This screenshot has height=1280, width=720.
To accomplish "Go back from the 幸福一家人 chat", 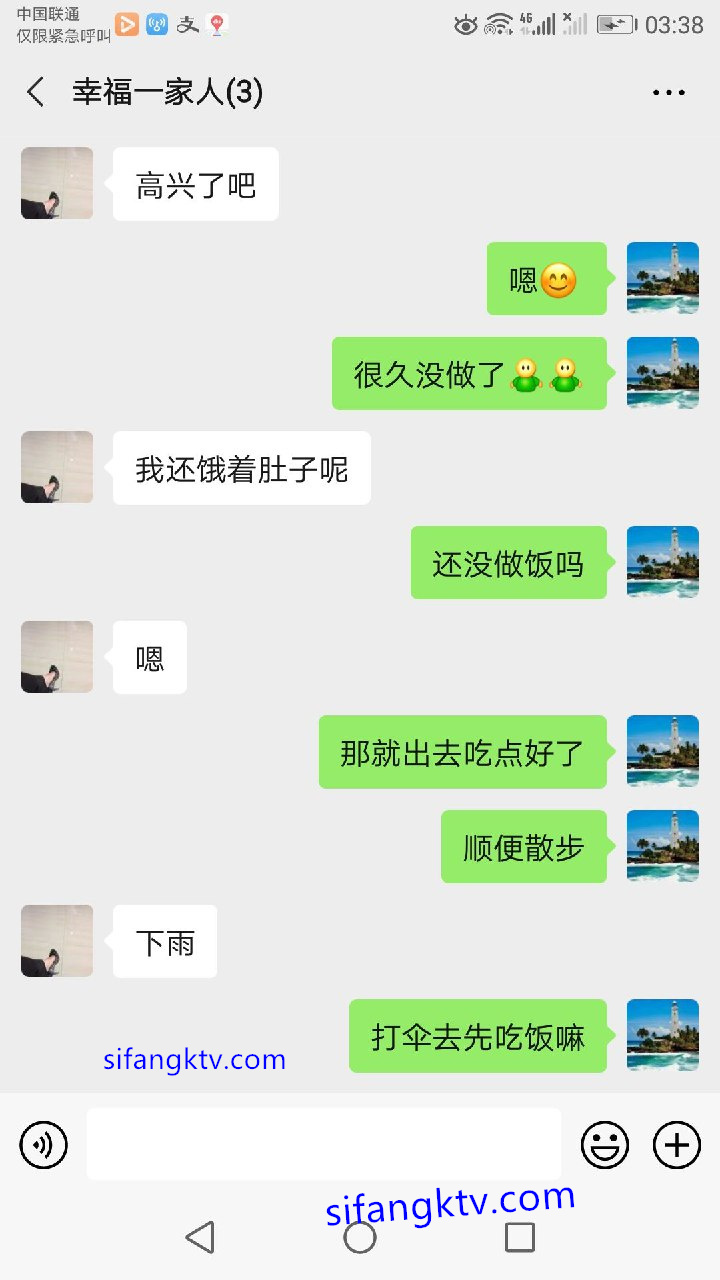I will 36,92.
